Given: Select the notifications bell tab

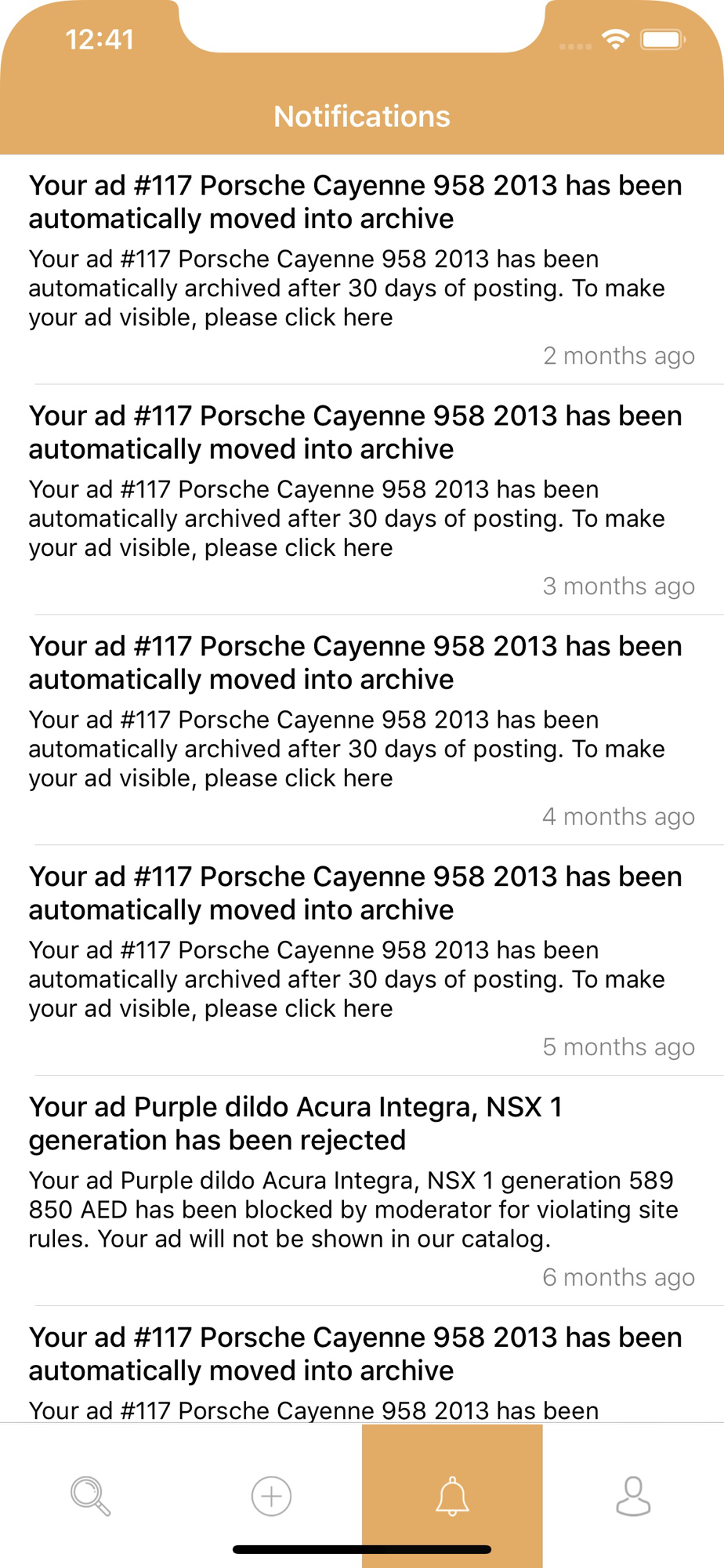Looking at the screenshot, I should click(x=452, y=1496).
